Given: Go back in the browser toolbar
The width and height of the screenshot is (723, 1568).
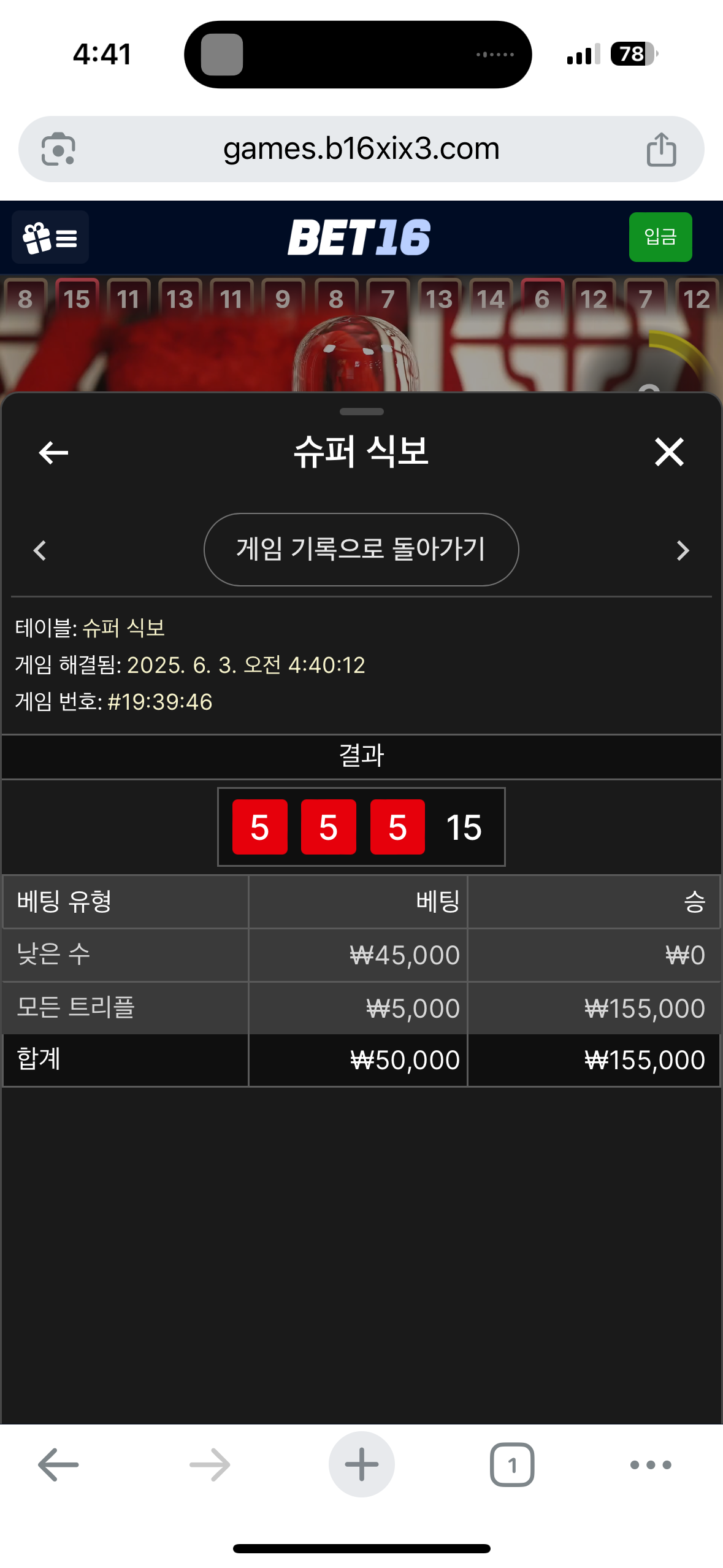Looking at the screenshot, I should click(x=58, y=1465).
